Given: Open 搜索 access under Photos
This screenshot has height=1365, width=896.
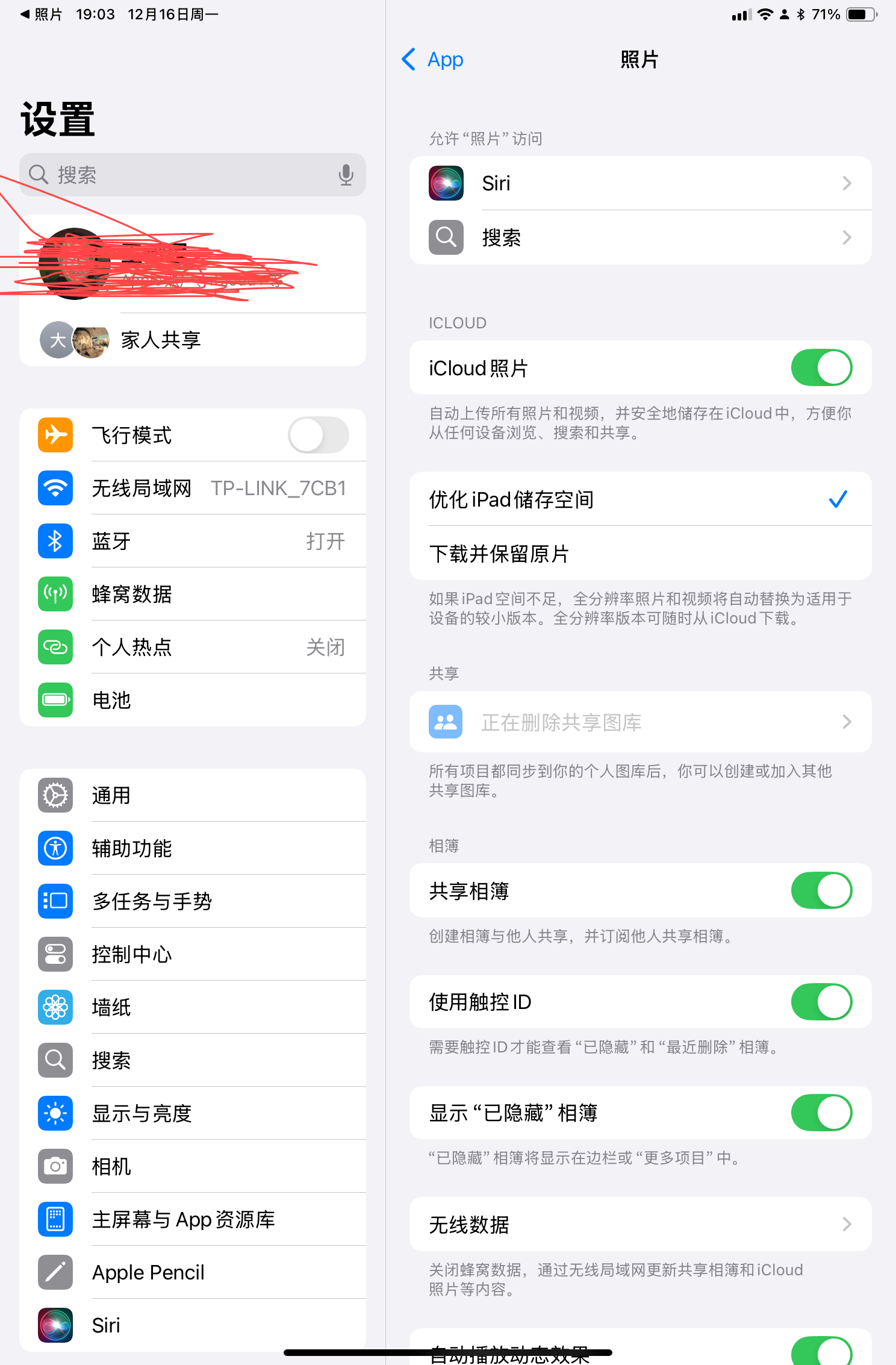Looking at the screenshot, I should [640, 237].
